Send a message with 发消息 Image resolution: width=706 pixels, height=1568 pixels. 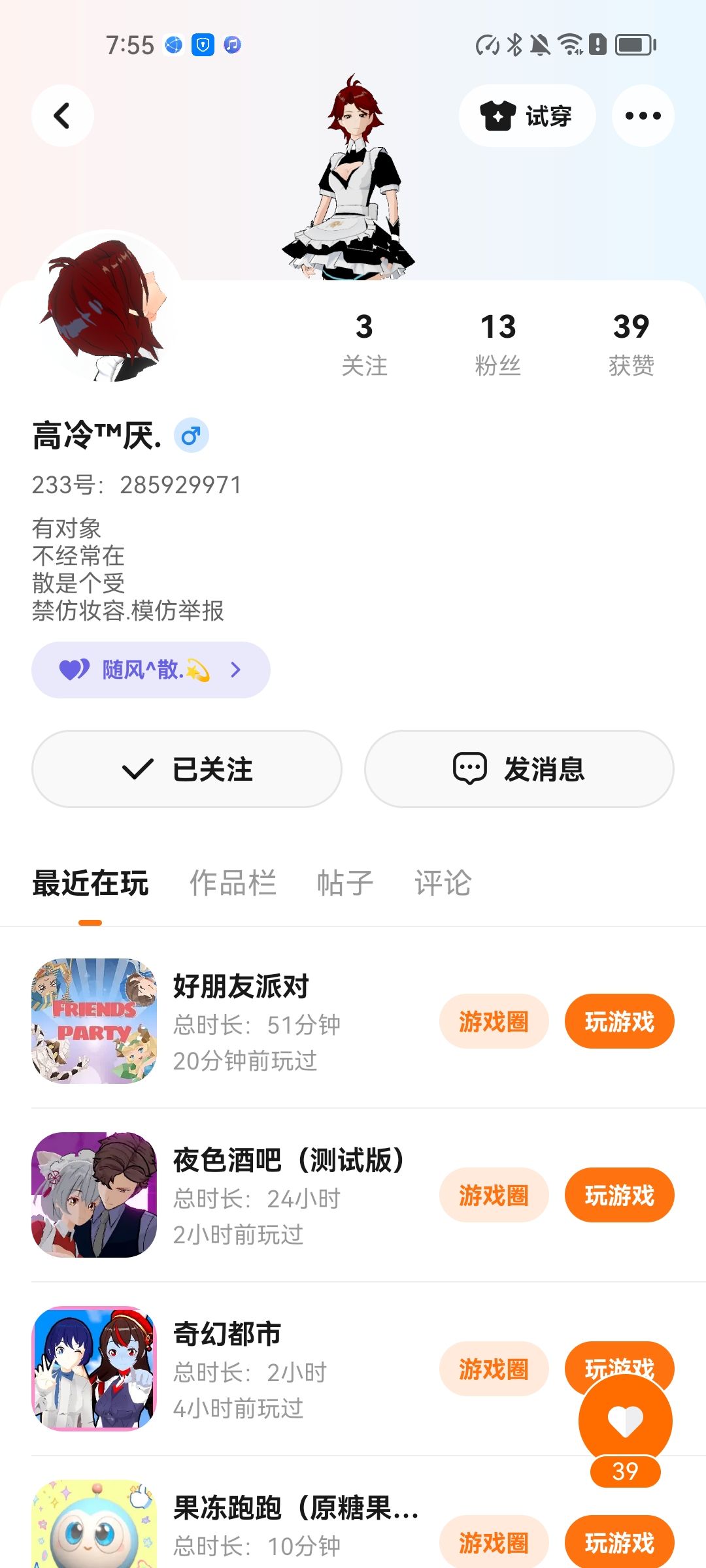[x=519, y=769]
